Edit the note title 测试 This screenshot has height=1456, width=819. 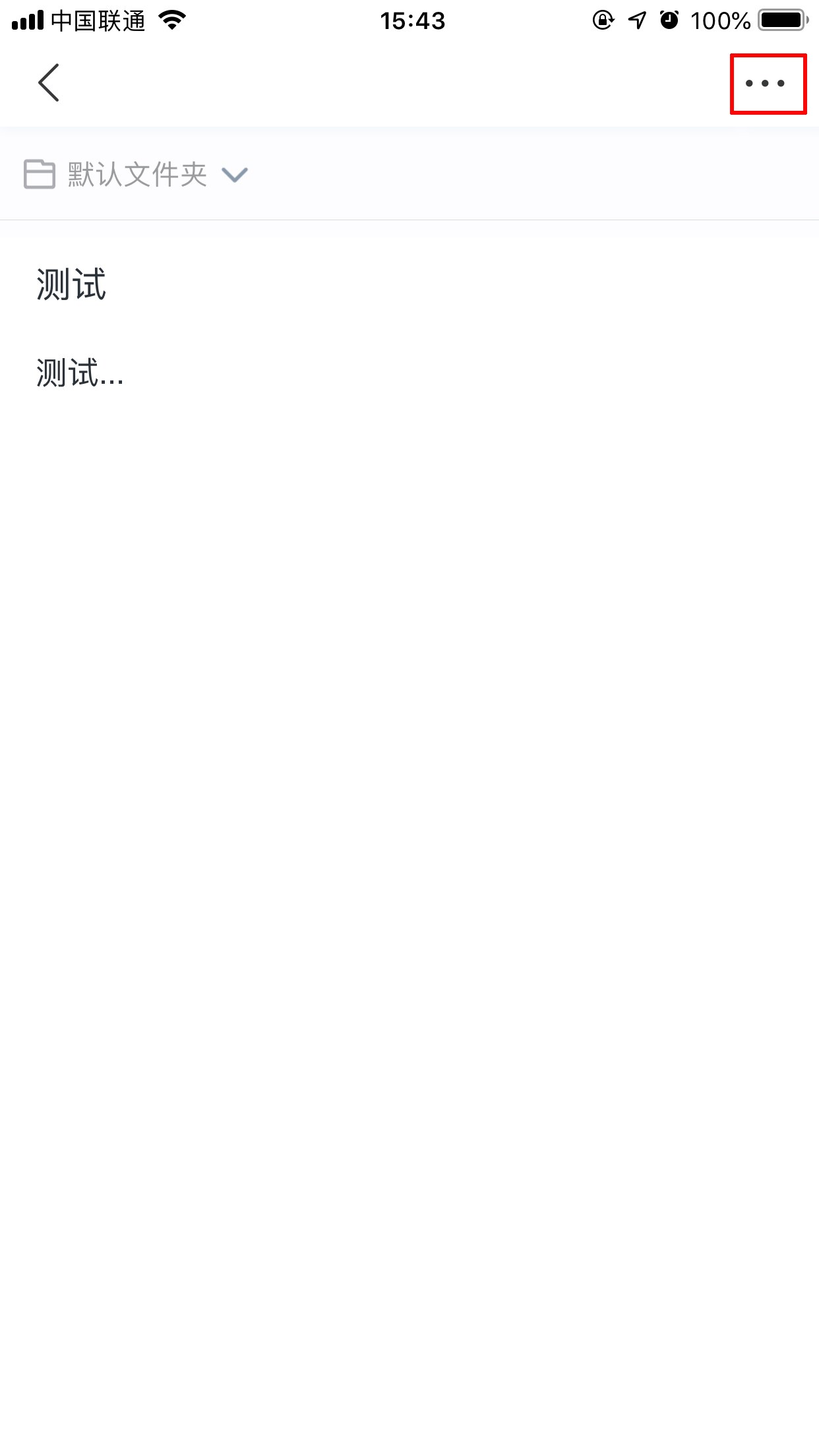pyautogui.click(x=71, y=285)
